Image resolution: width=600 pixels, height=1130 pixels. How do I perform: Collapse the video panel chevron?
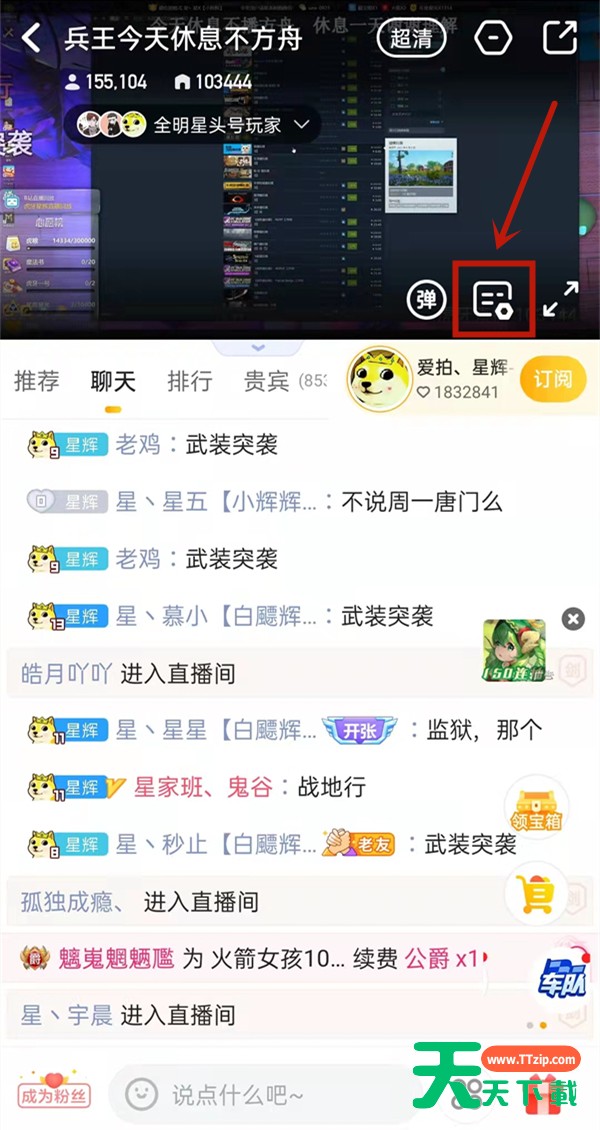258,348
